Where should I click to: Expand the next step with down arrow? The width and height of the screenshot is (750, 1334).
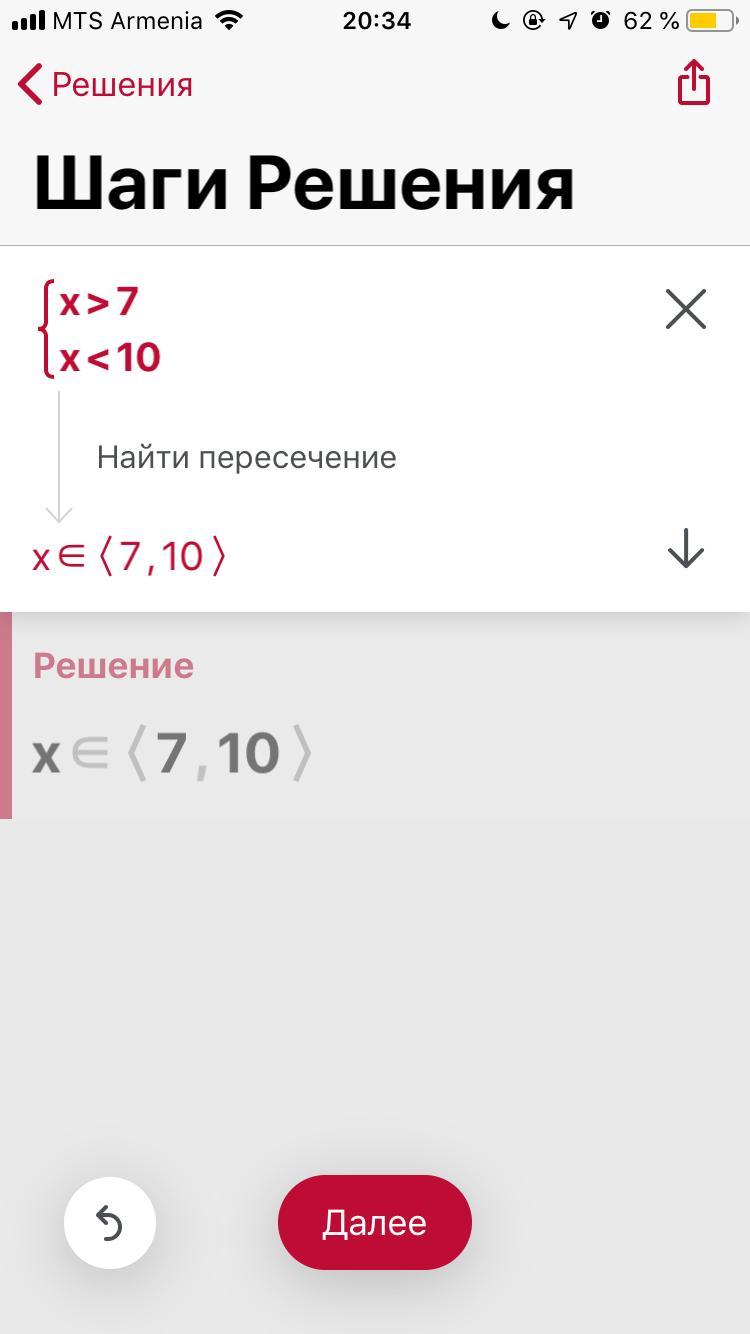pyautogui.click(x=686, y=549)
